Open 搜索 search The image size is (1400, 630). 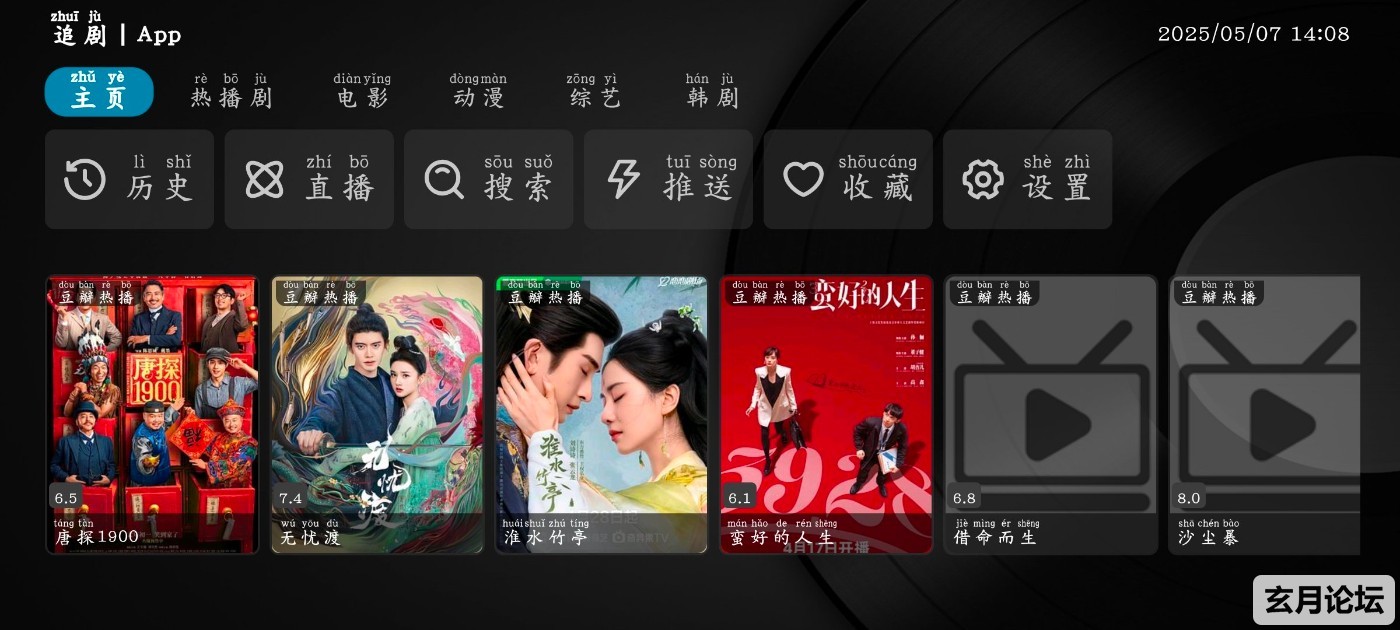pyautogui.click(x=488, y=179)
